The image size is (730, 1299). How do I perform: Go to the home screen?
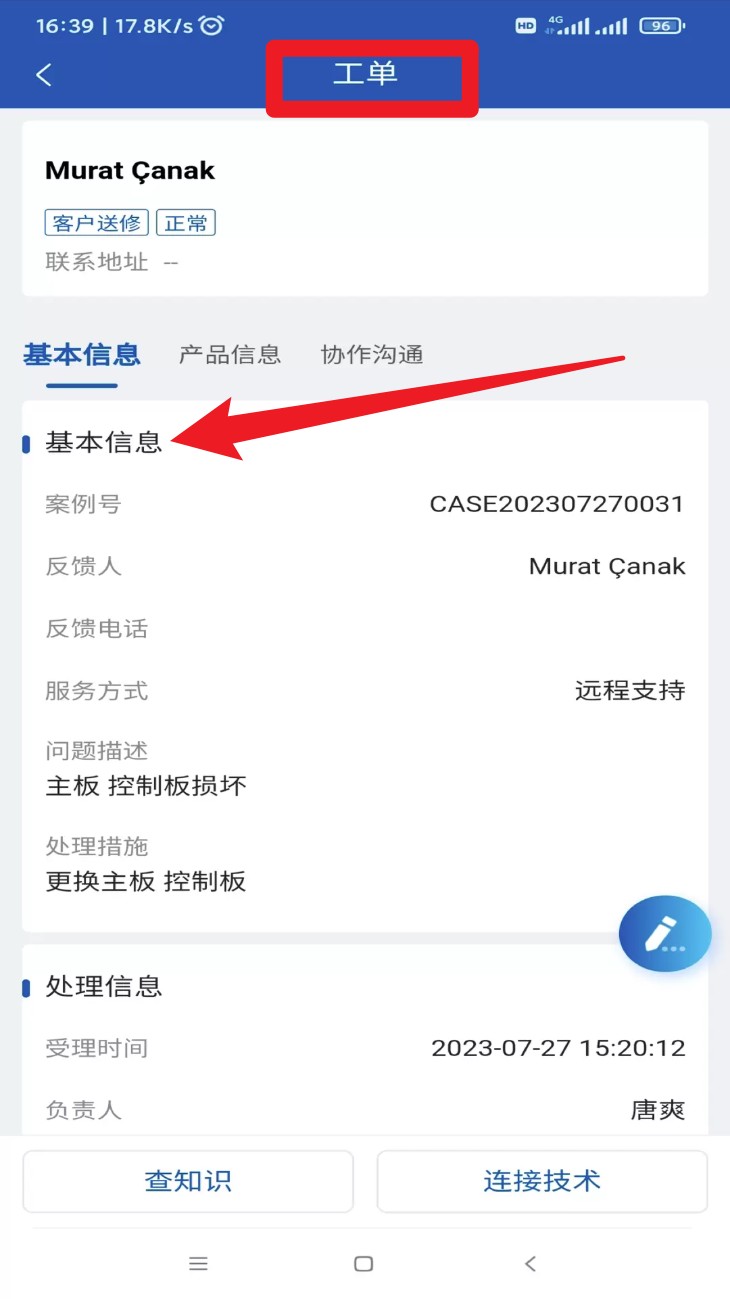pyautogui.click(x=364, y=1264)
